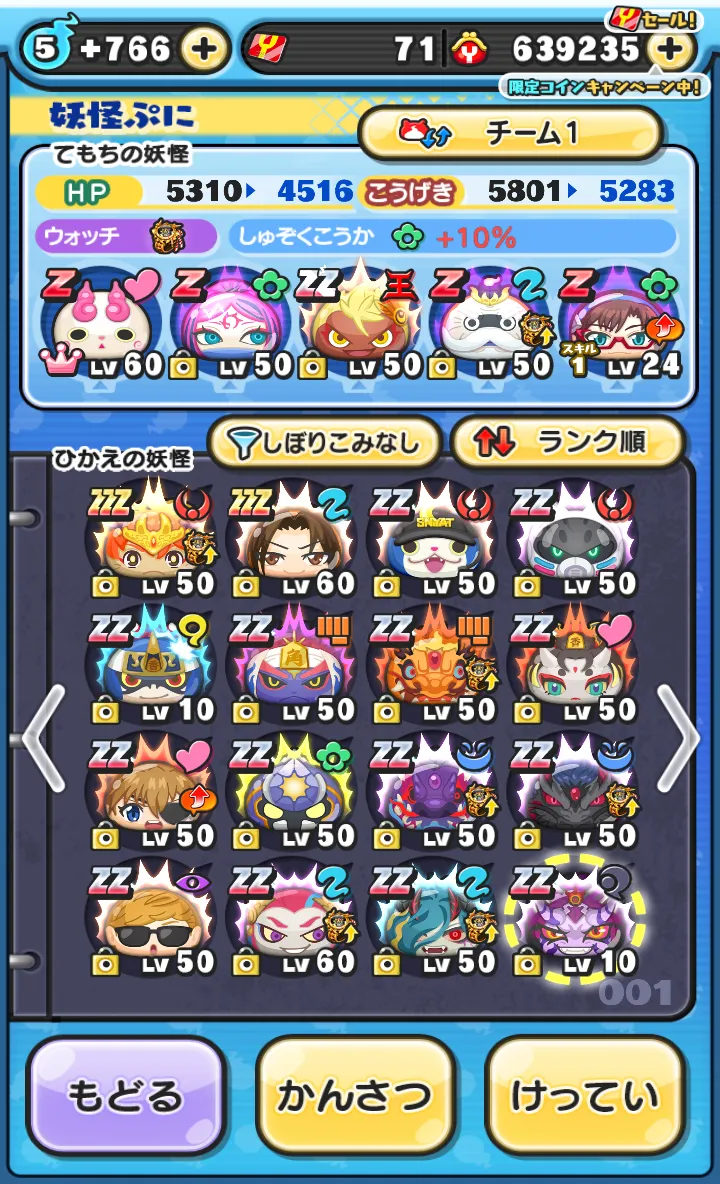
Task: Tap the plus button beside +766 stamina
Action: tap(204, 49)
